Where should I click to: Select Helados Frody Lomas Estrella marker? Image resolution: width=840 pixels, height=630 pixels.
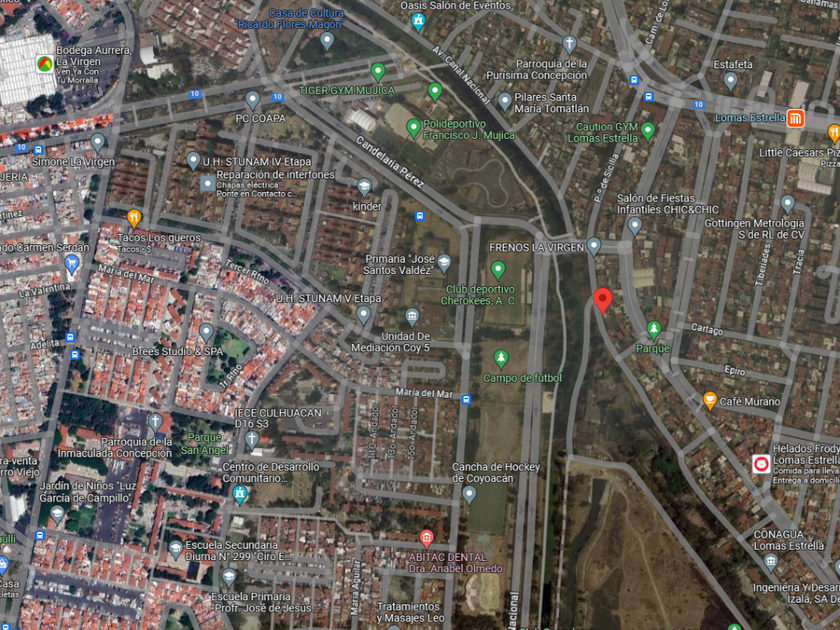pos(761,464)
